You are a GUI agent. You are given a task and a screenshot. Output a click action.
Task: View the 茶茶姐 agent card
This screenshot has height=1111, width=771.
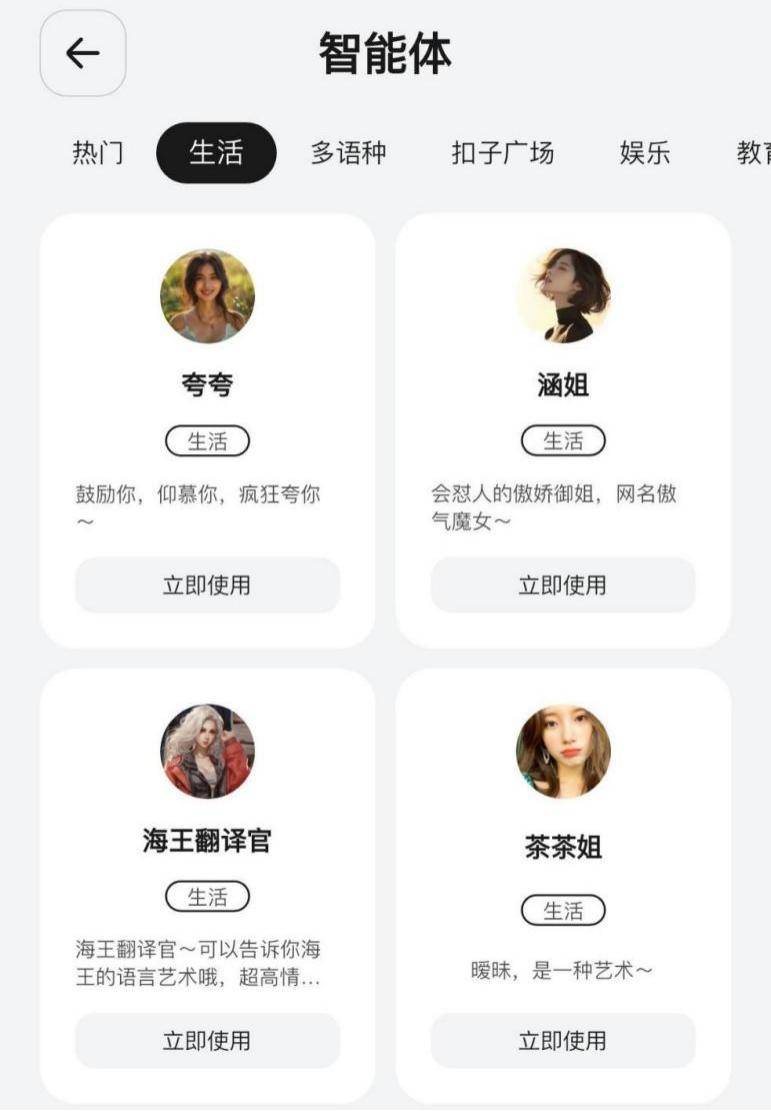tap(563, 847)
